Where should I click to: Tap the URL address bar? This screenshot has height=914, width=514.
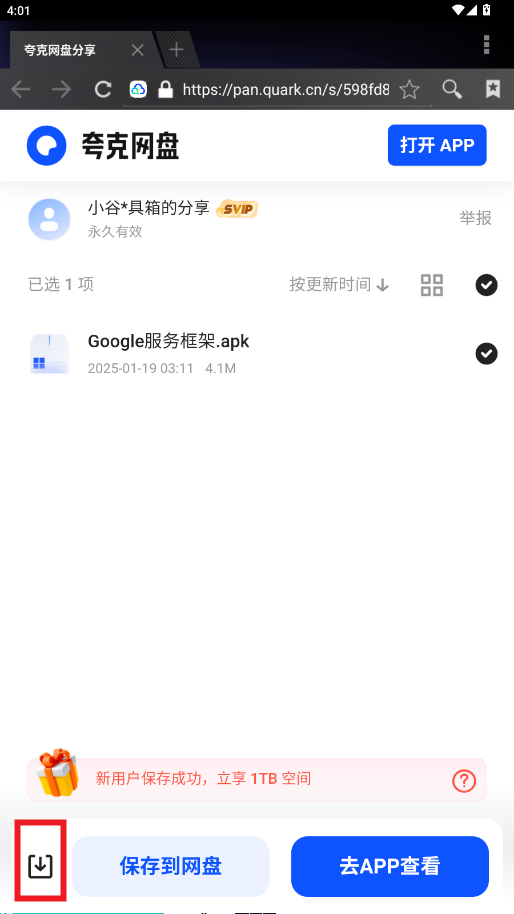[277, 89]
